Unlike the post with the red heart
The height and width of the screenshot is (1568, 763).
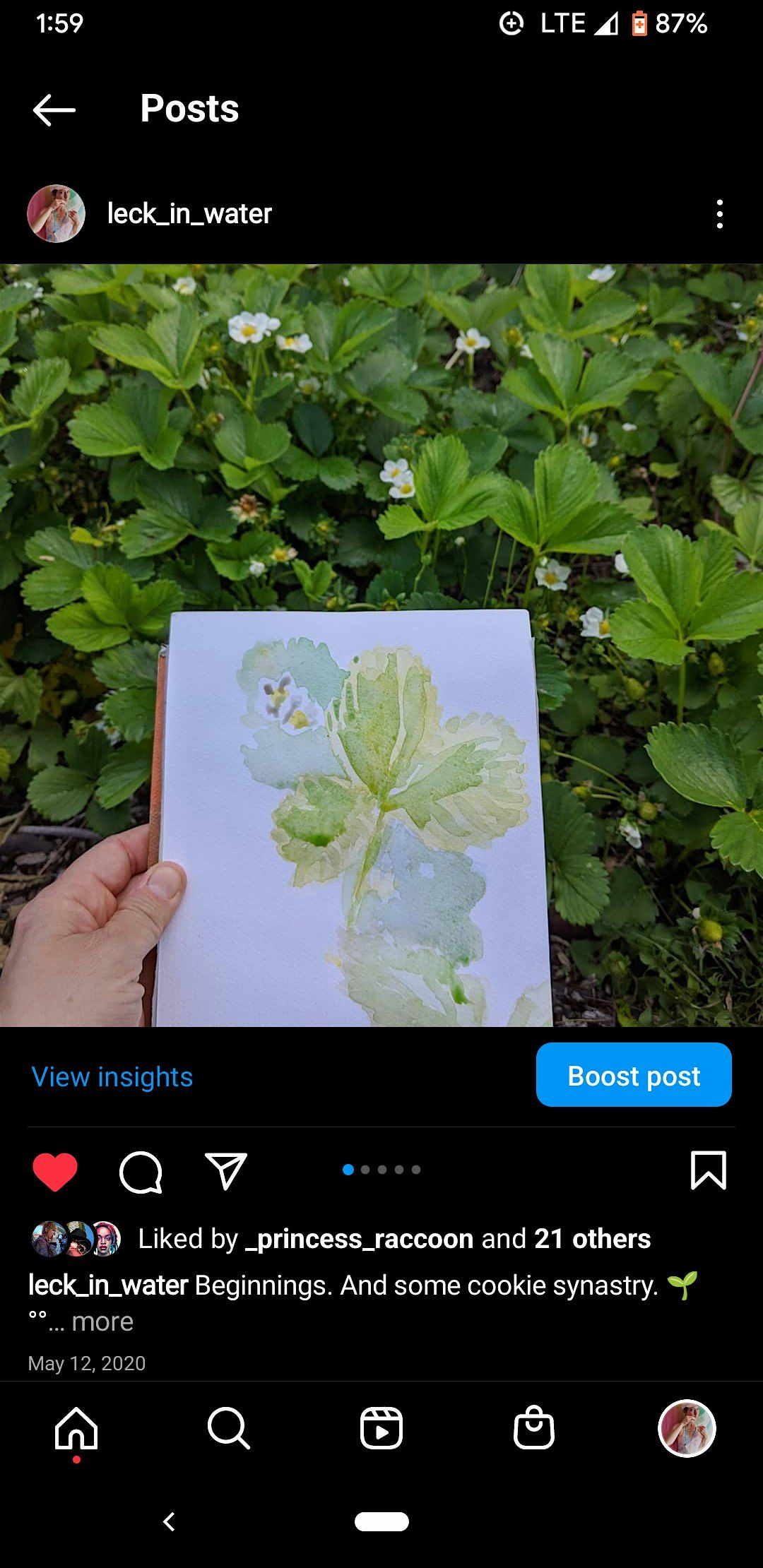tap(55, 1171)
